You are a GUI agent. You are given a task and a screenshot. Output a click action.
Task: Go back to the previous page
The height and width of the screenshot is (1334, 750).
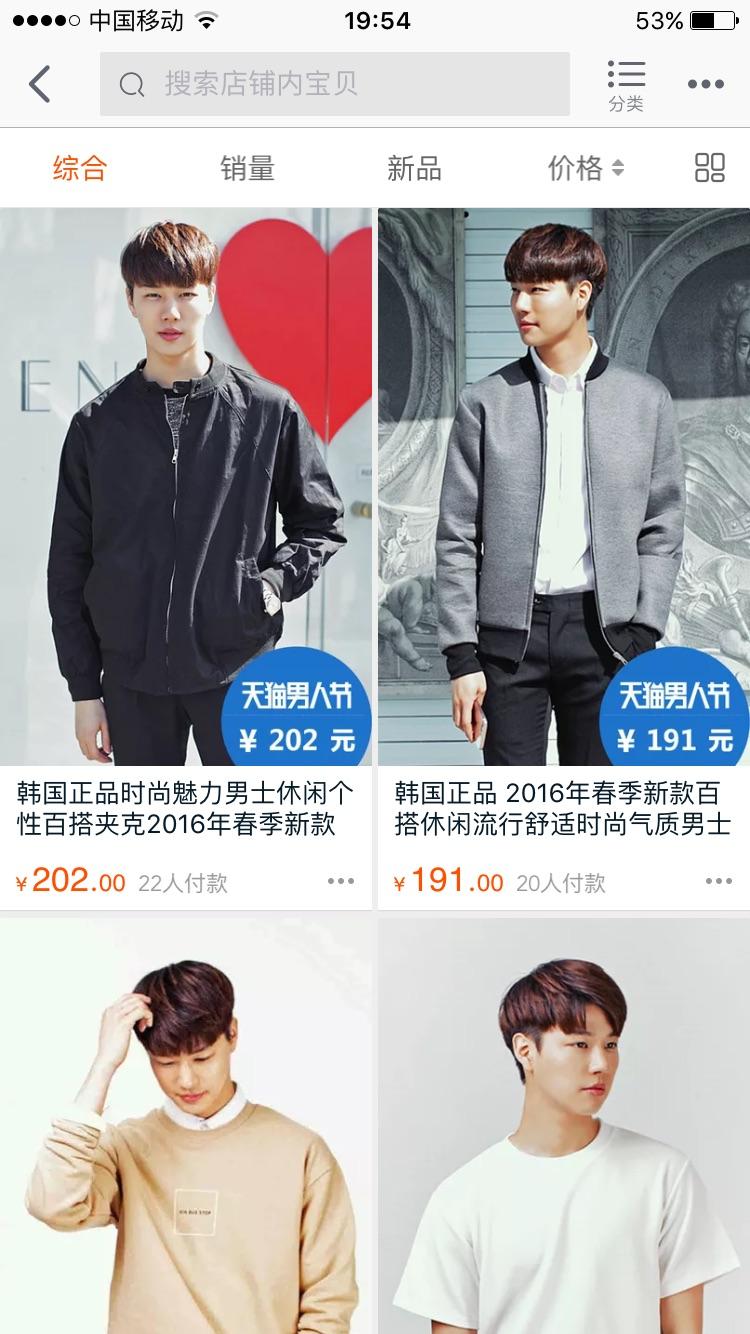click(x=40, y=84)
